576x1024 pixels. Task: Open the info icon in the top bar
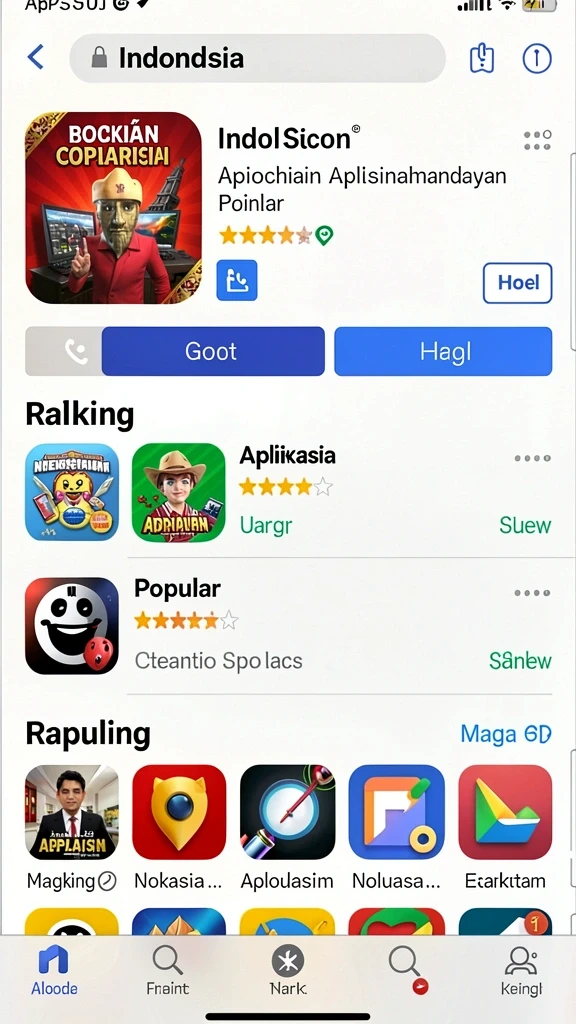pyautogui.click(x=537, y=58)
